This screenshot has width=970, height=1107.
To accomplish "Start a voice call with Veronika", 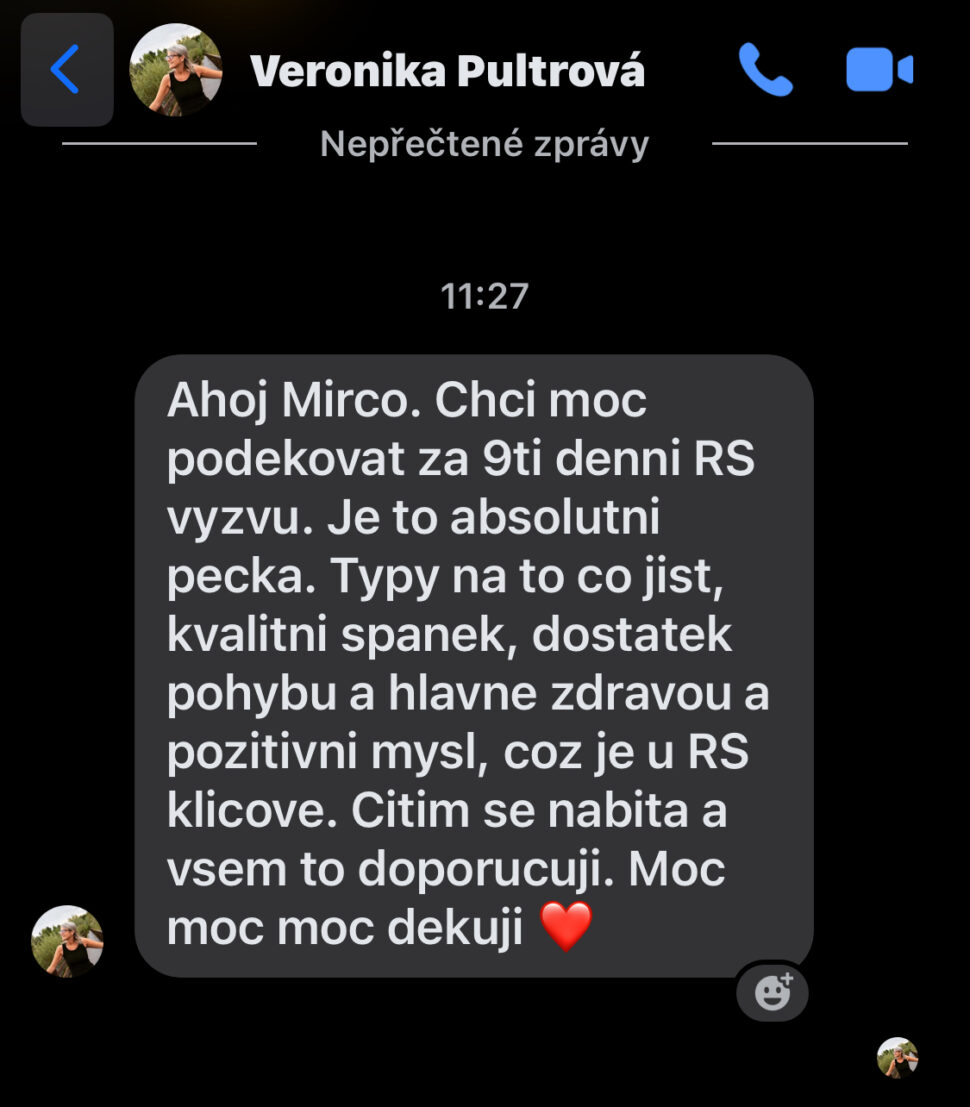I will (765, 70).
